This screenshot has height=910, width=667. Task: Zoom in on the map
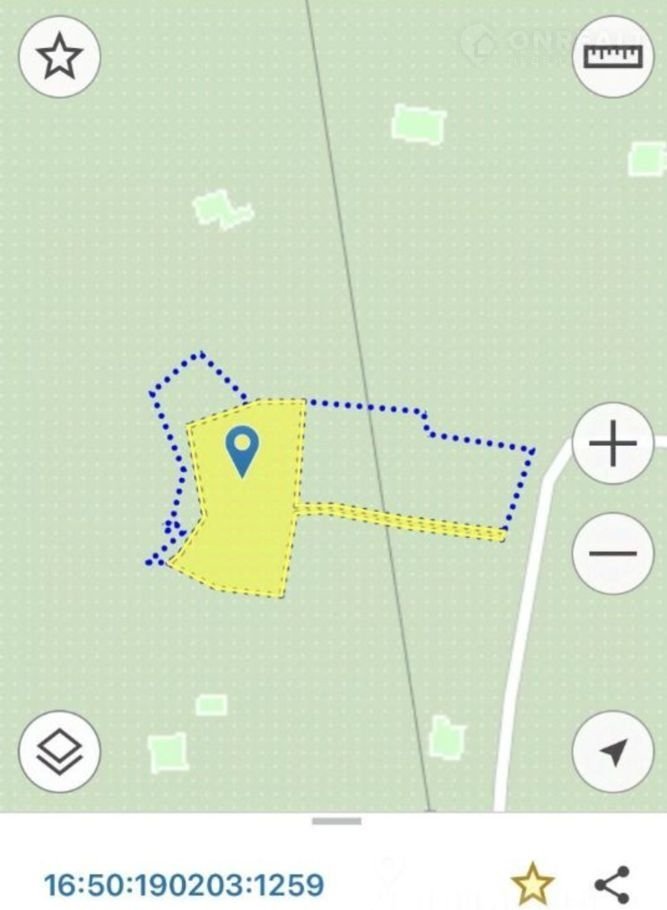(x=612, y=443)
